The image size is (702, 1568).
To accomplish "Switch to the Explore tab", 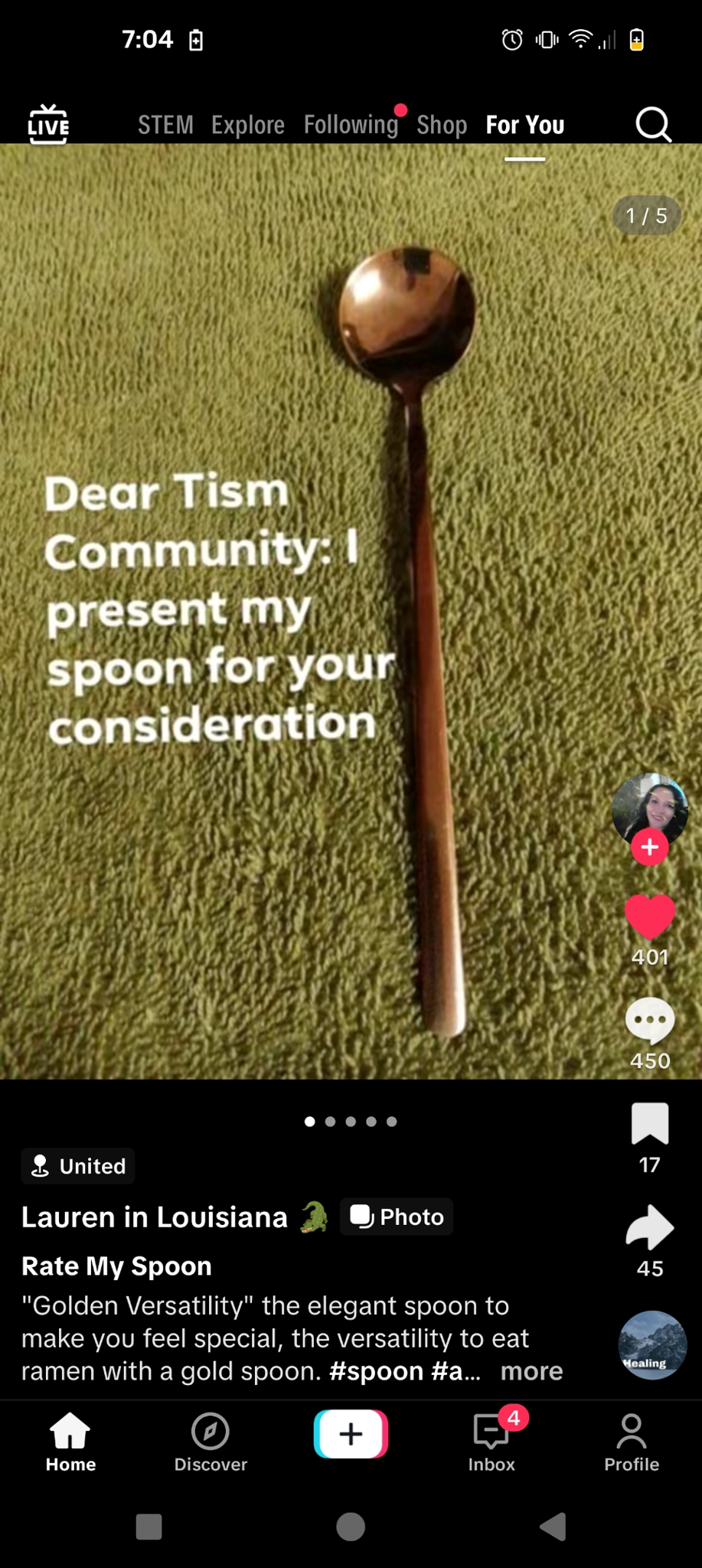I will click(247, 125).
